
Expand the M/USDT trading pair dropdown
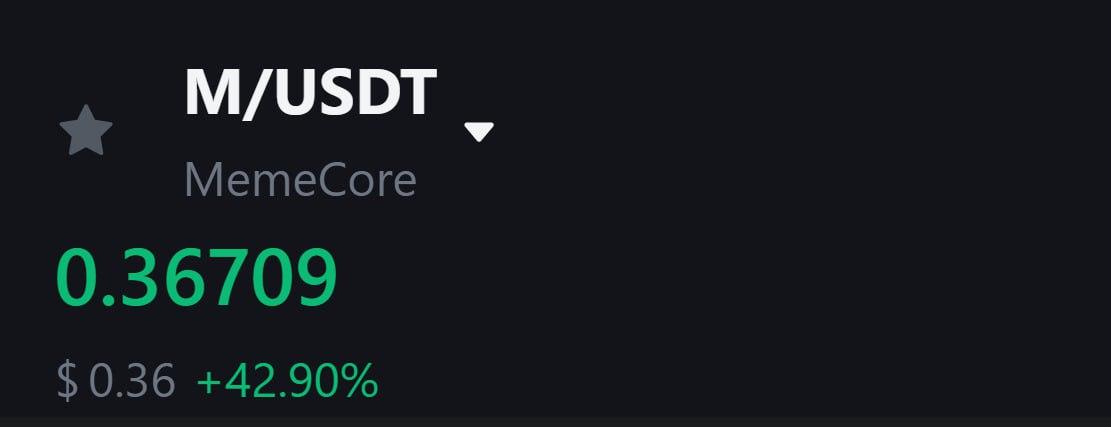point(479,132)
